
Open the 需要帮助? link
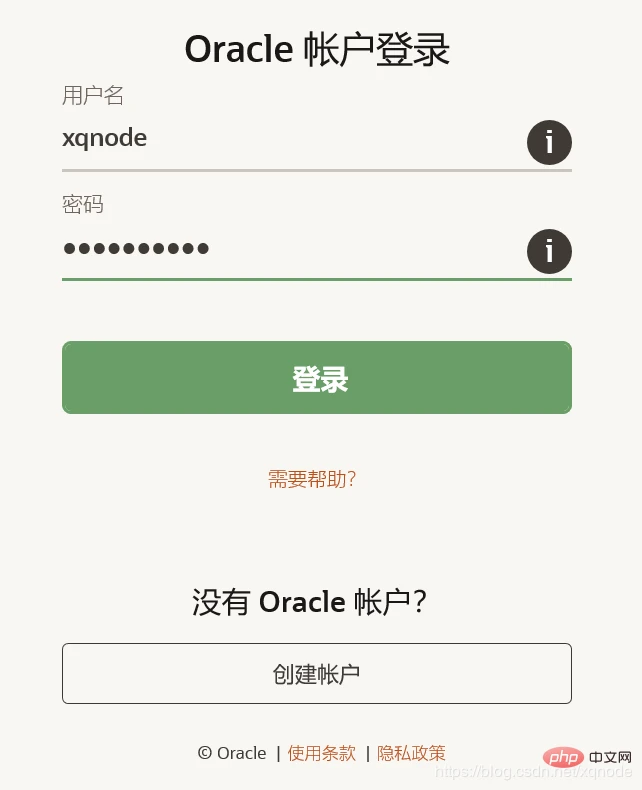[x=312, y=479]
